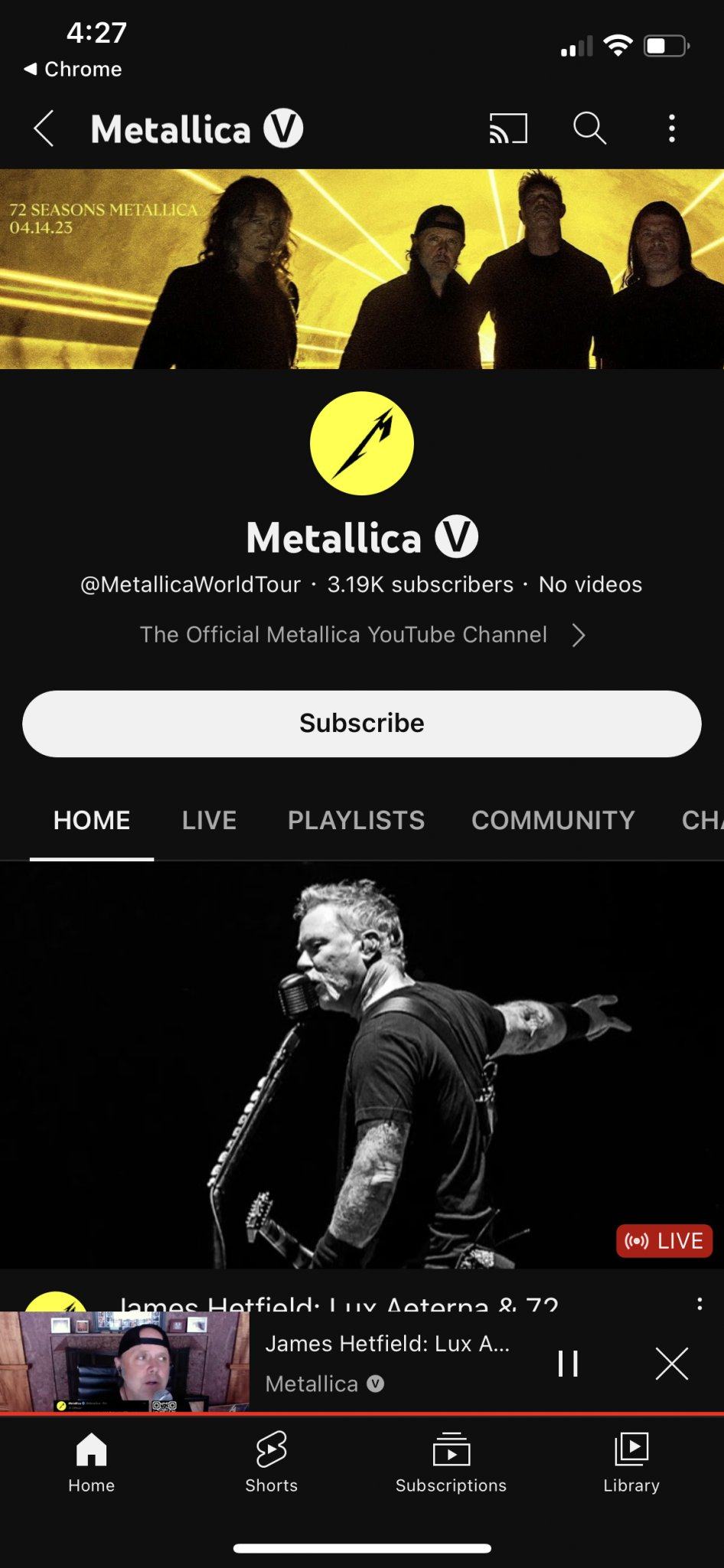Switch to the PLAYLISTS tab
This screenshot has width=724, height=1568.
[x=356, y=820]
